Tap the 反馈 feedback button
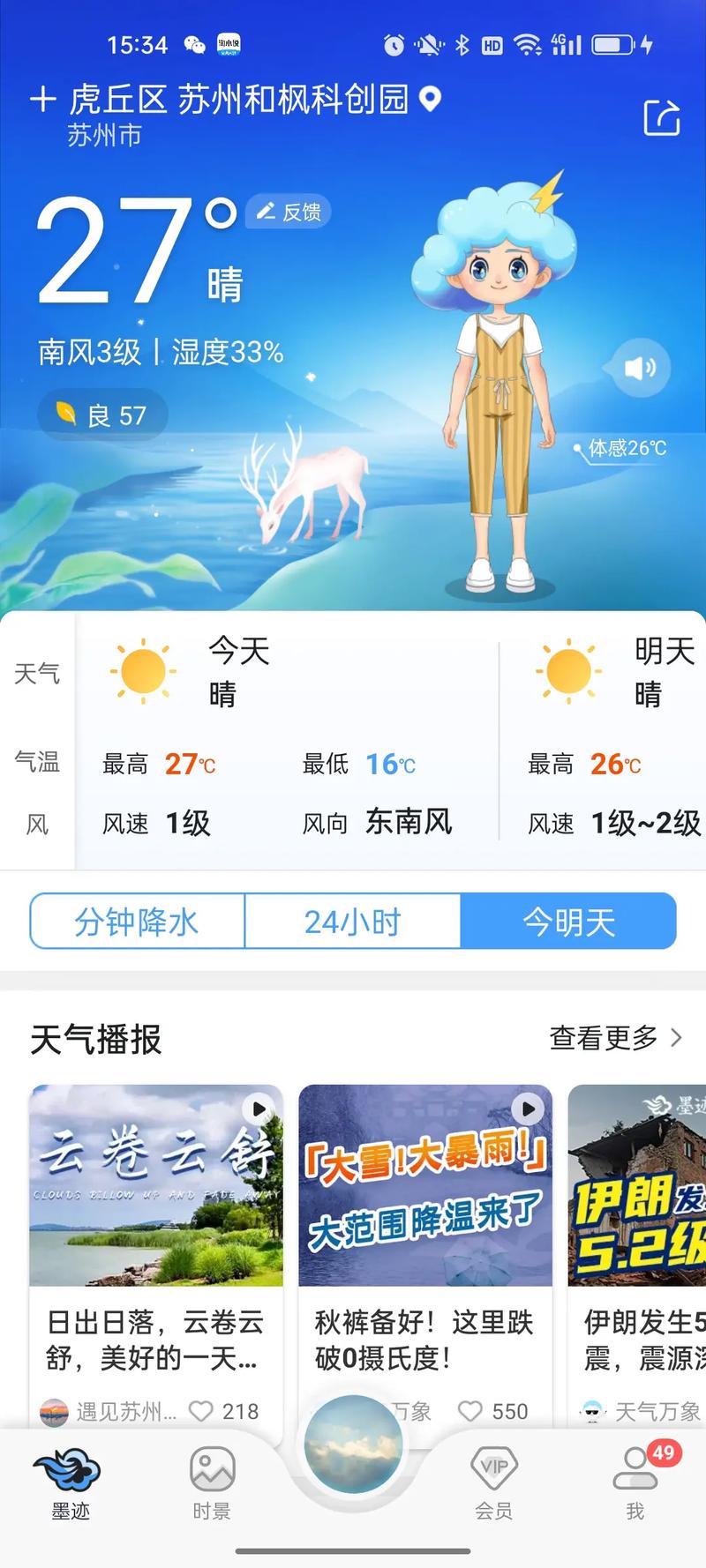 click(x=288, y=211)
